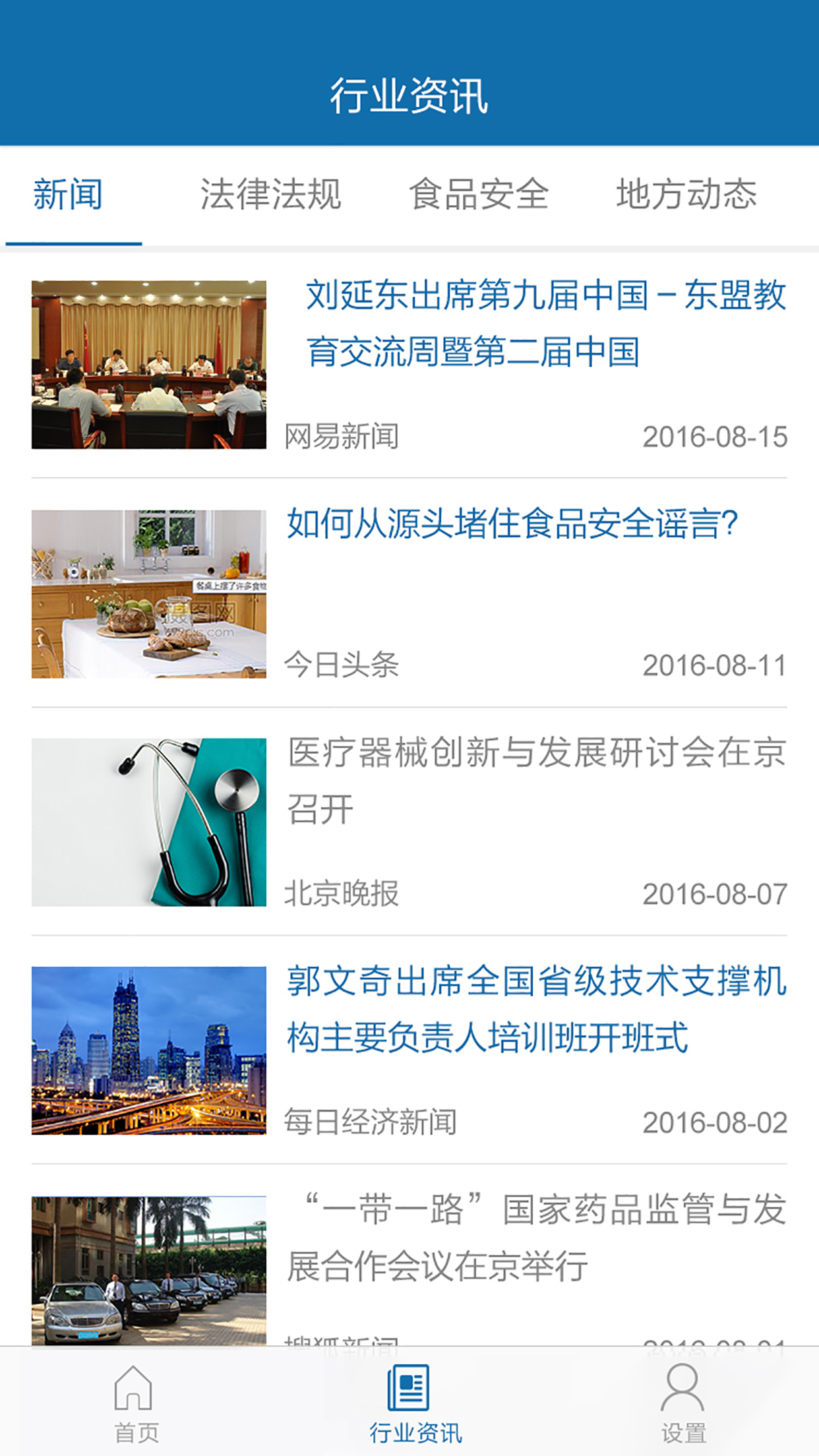Tap the 行业资讯 title bar
Image resolution: width=819 pixels, height=1456 pixels.
click(x=409, y=96)
